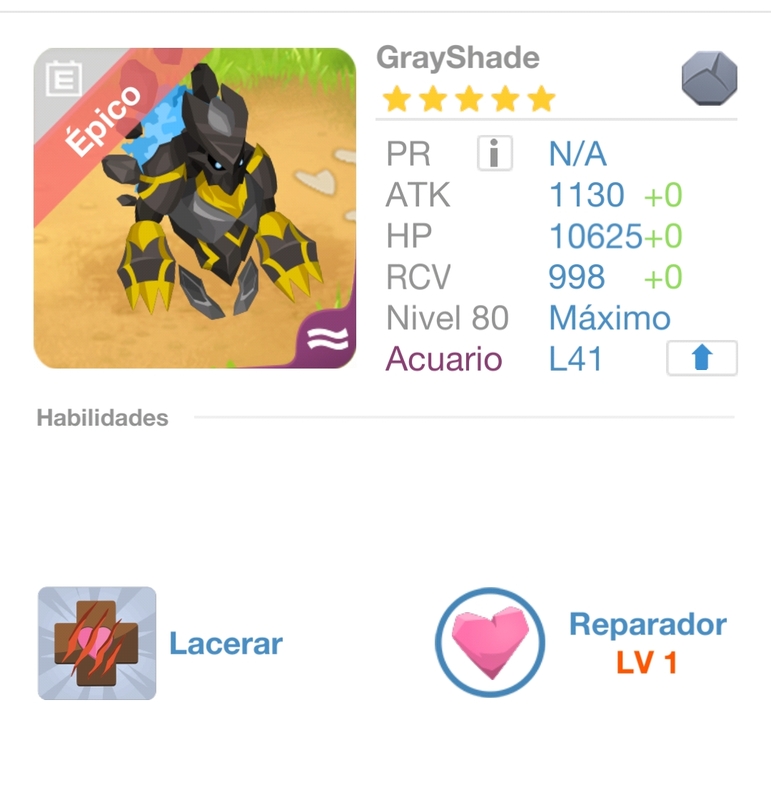Tap the gray stone icon beside GrayShade

709,79
